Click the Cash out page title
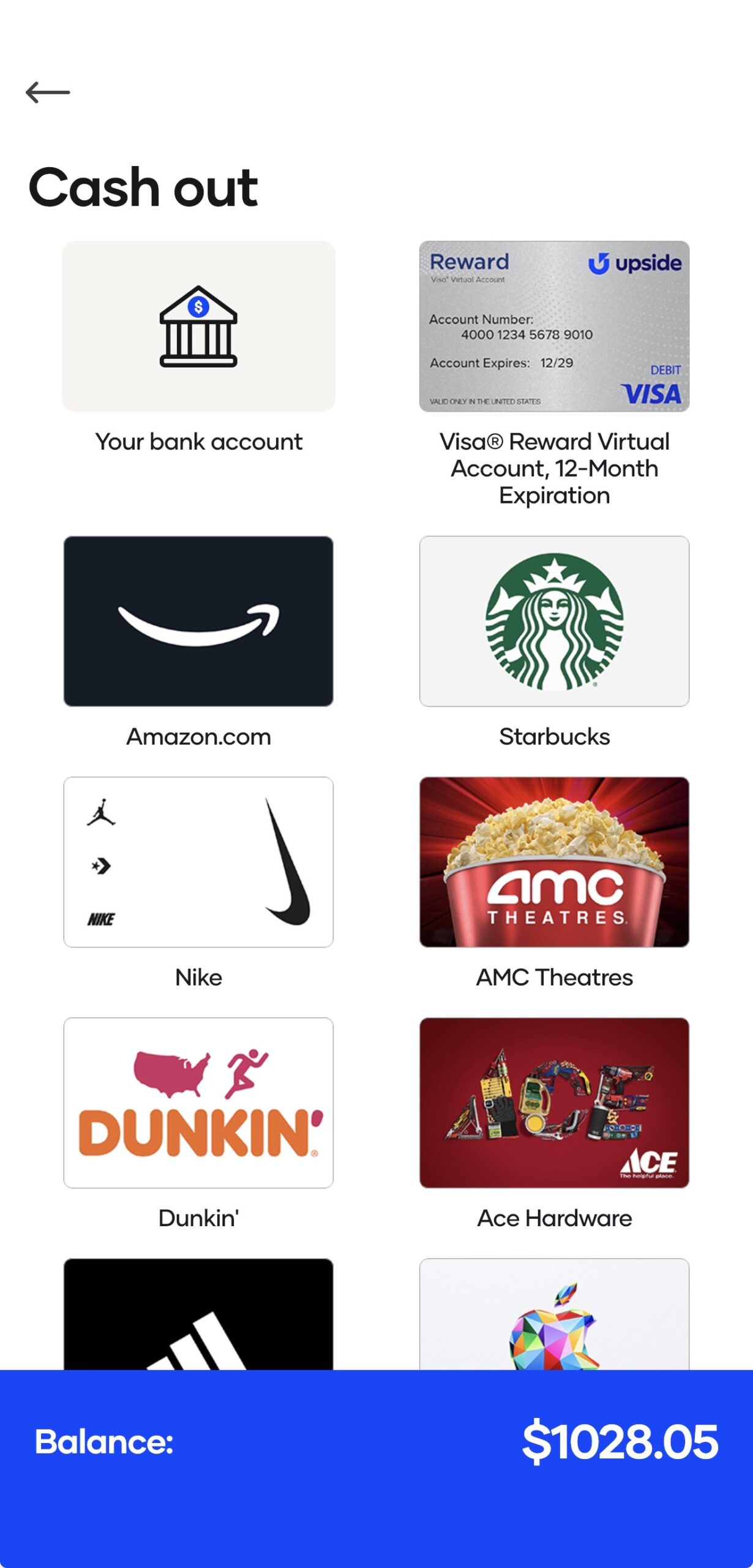The image size is (753, 1568). [143, 186]
